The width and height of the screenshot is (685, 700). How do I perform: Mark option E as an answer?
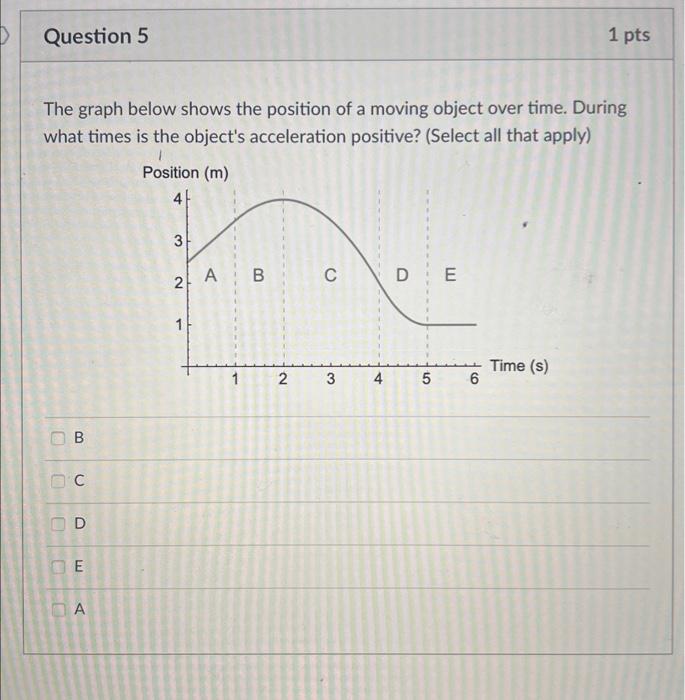[58, 567]
